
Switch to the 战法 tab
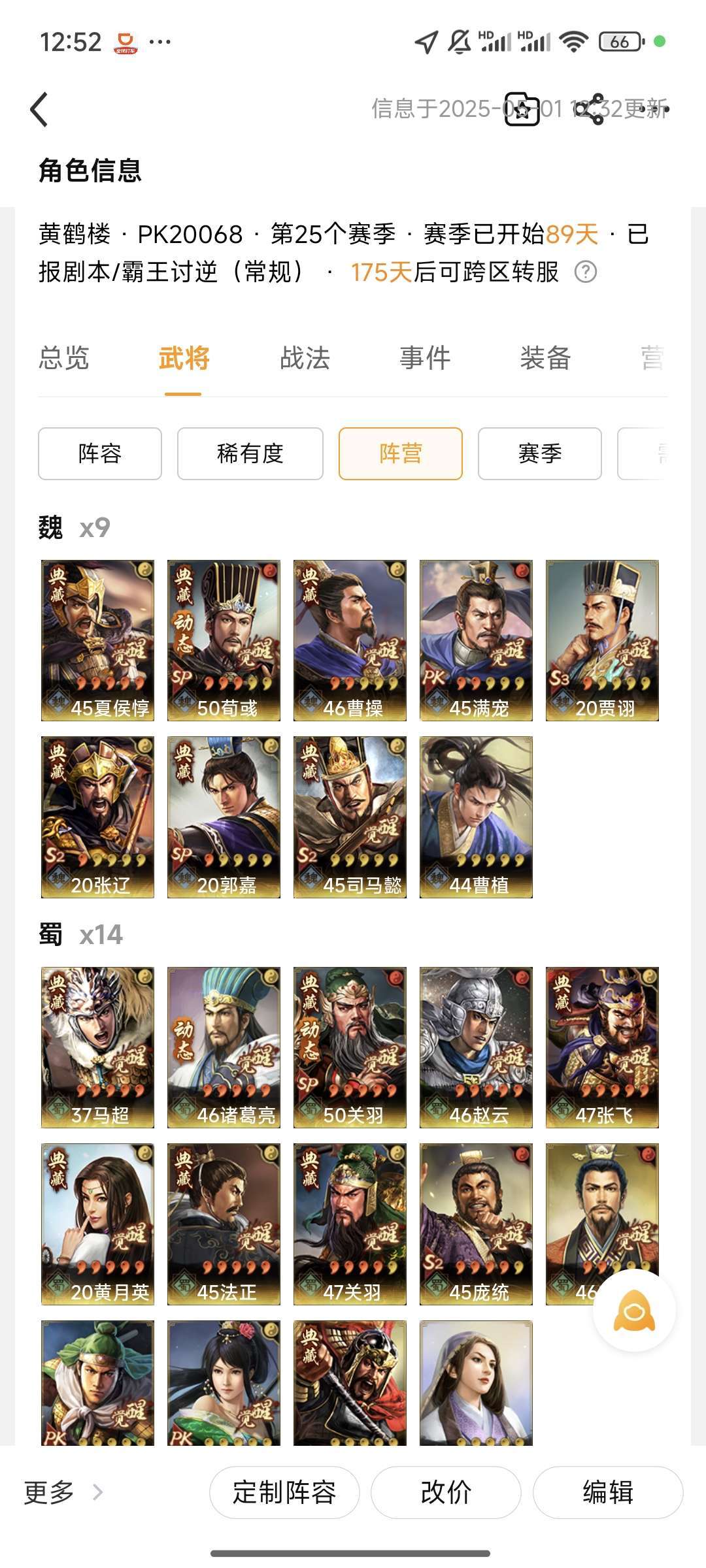(x=305, y=358)
